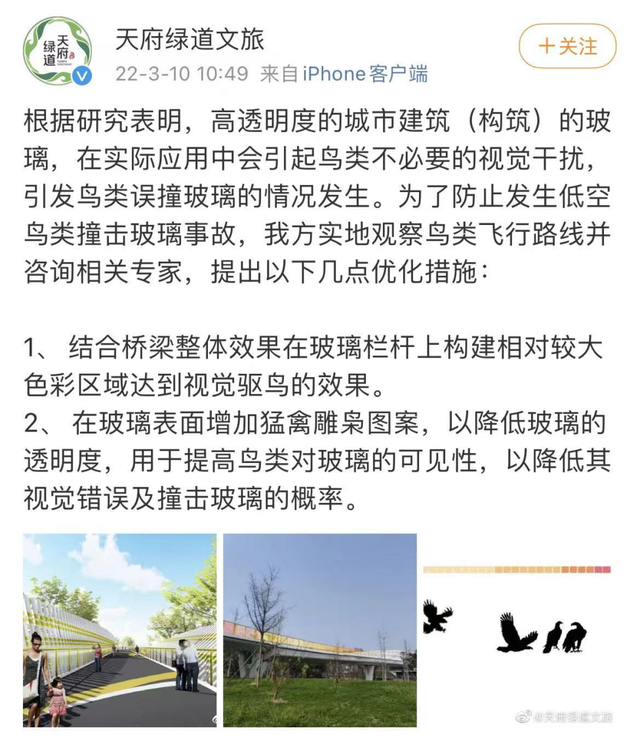Follow 天府绿道文旅 with the 关注 button
Viewport: 640px width, 741px height.
click(567, 46)
